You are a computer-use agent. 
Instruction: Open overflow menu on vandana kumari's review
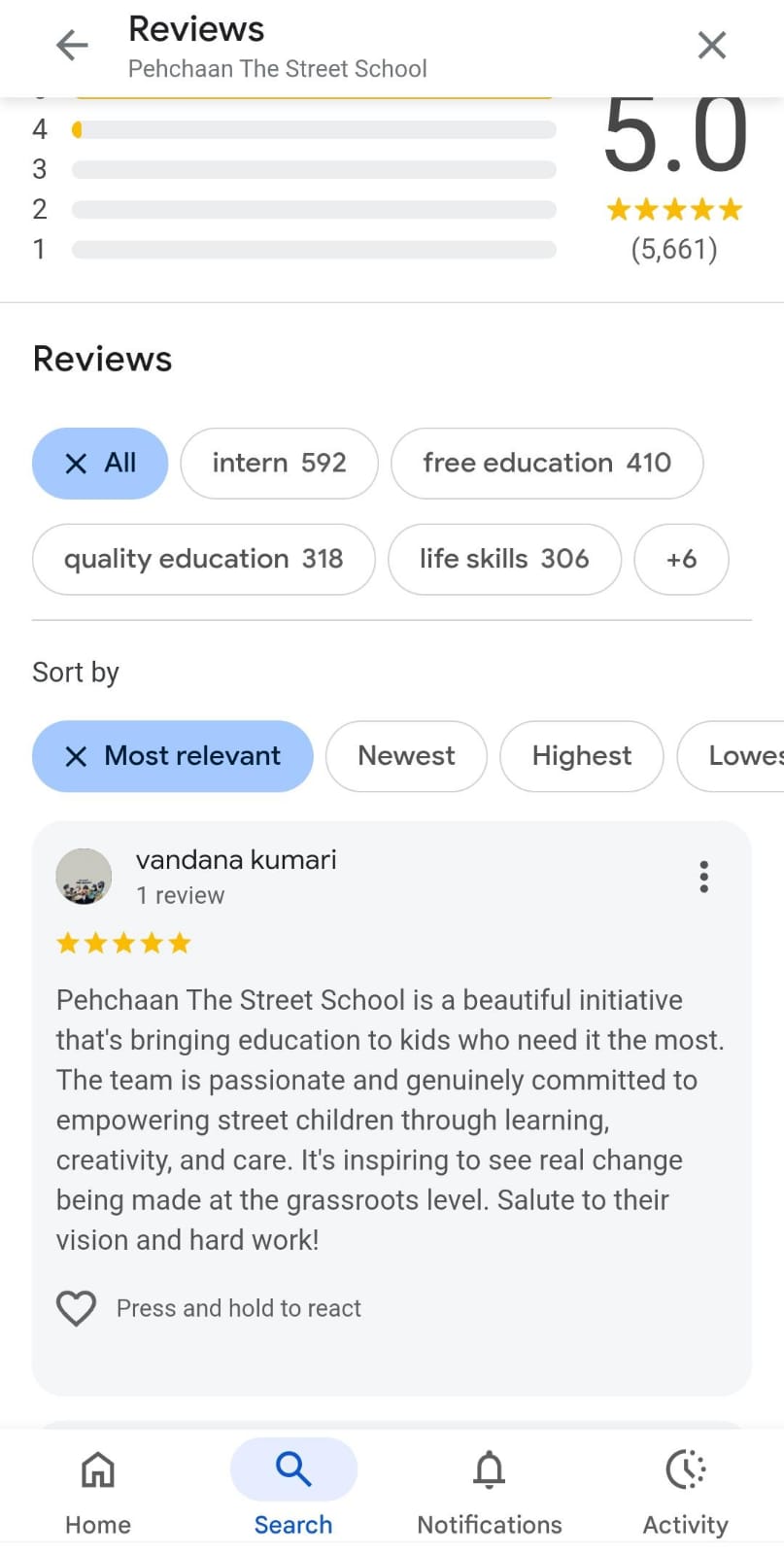pyautogui.click(x=704, y=877)
